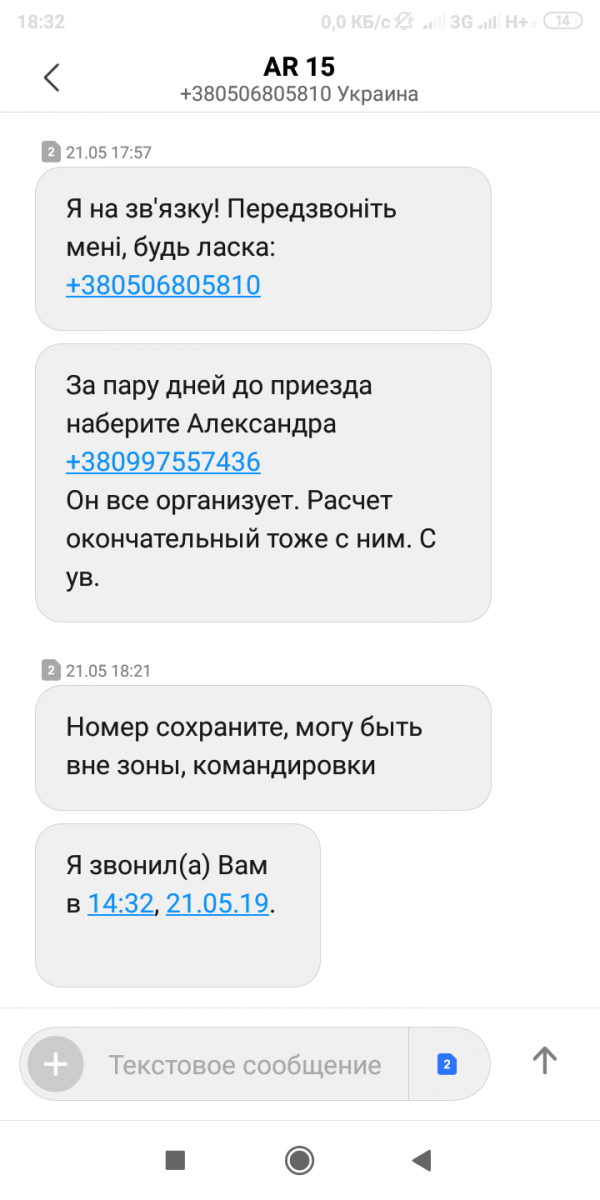The height and width of the screenshot is (1200, 600).
Task: Open the 21.05.19 date link
Action: click(217, 904)
